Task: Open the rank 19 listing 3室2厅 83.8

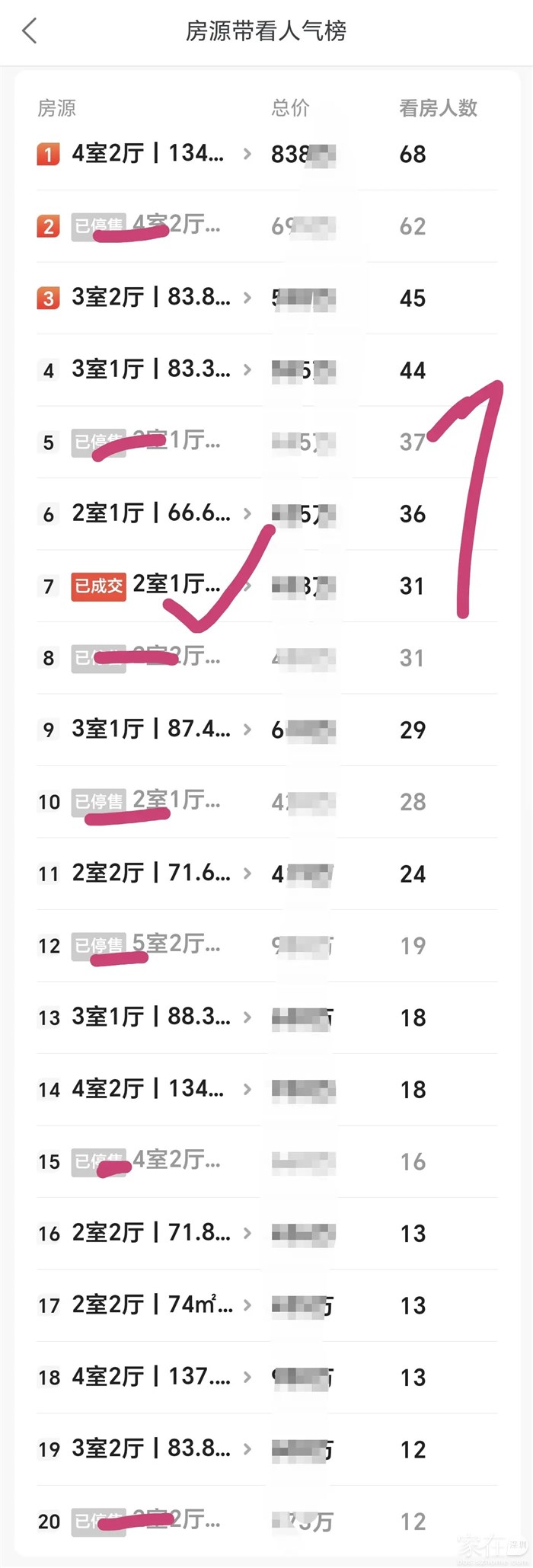Action: coord(151,1448)
